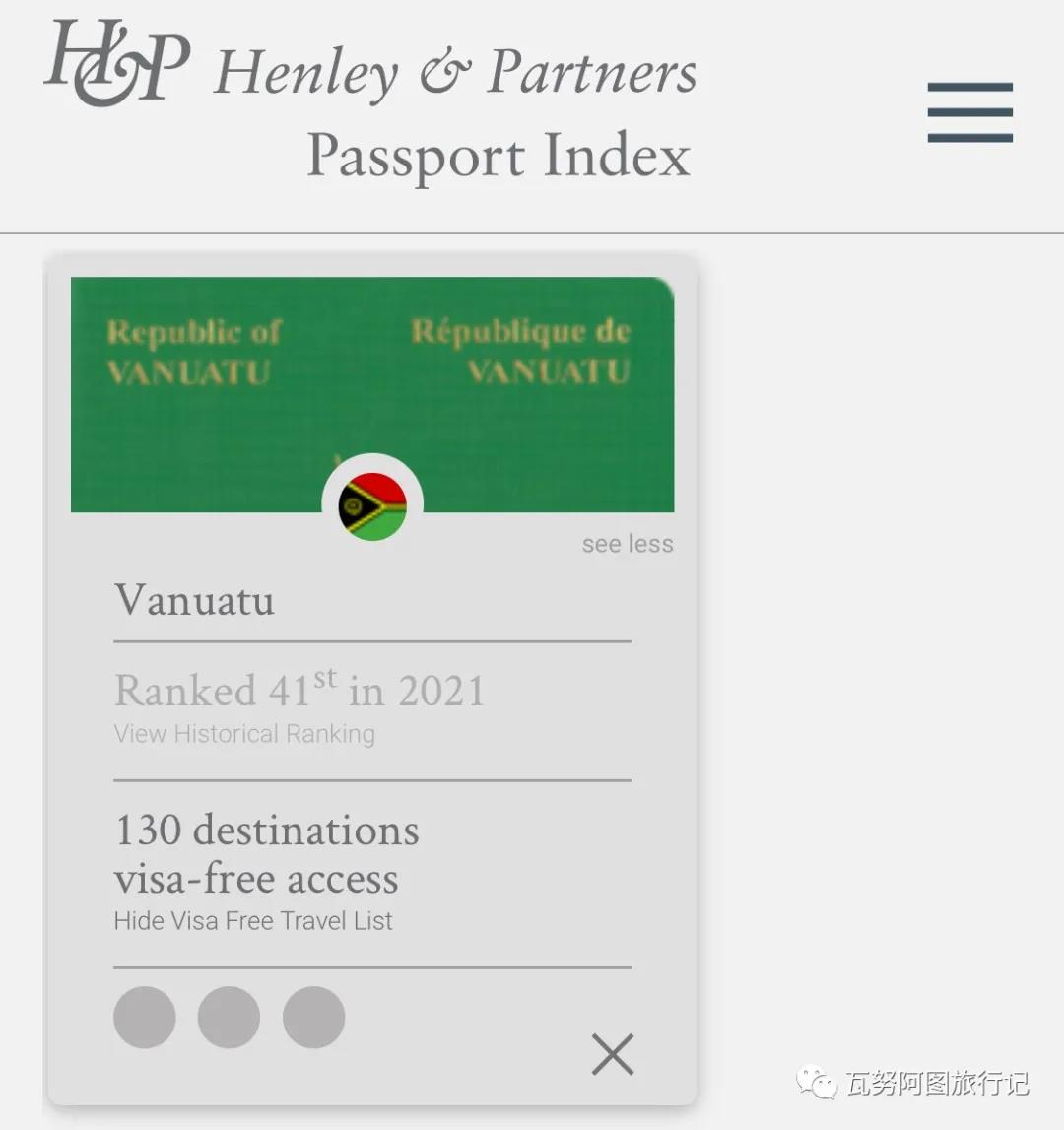Hide Visa Free Travel List
Viewport: 1064px width, 1130px height.
point(253,921)
